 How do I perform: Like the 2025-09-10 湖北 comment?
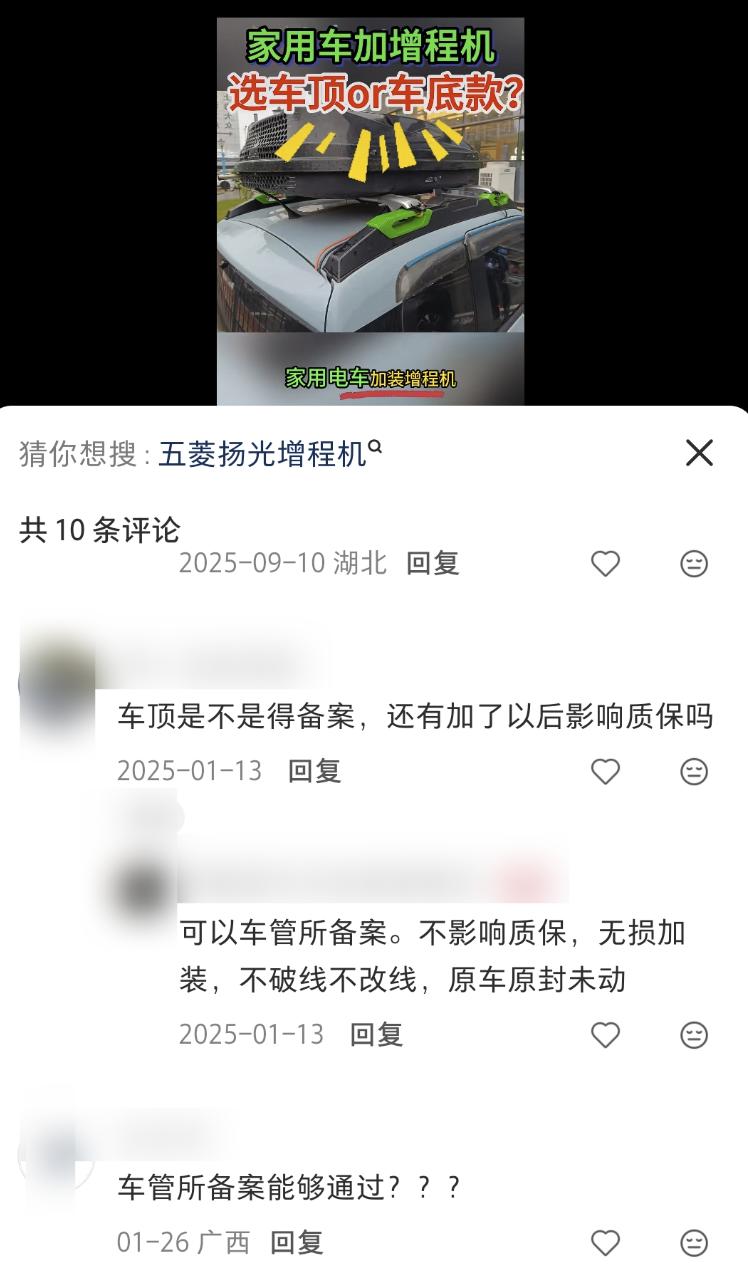coord(605,564)
